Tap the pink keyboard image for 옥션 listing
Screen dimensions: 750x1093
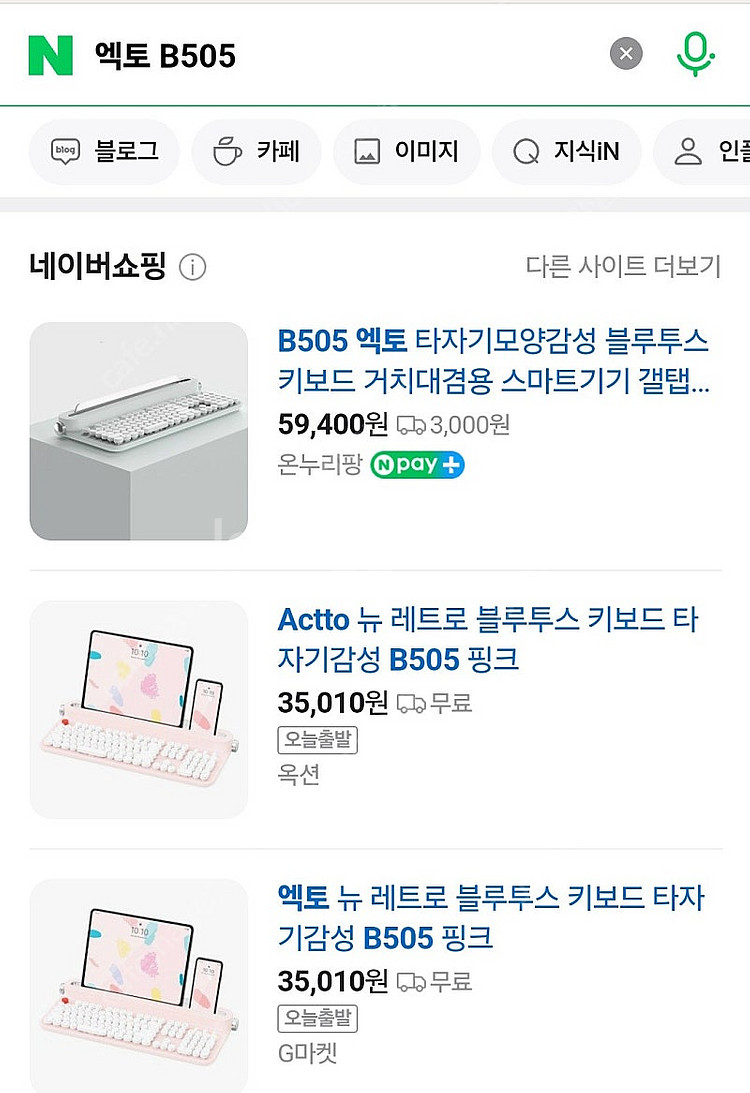[x=139, y=709]
